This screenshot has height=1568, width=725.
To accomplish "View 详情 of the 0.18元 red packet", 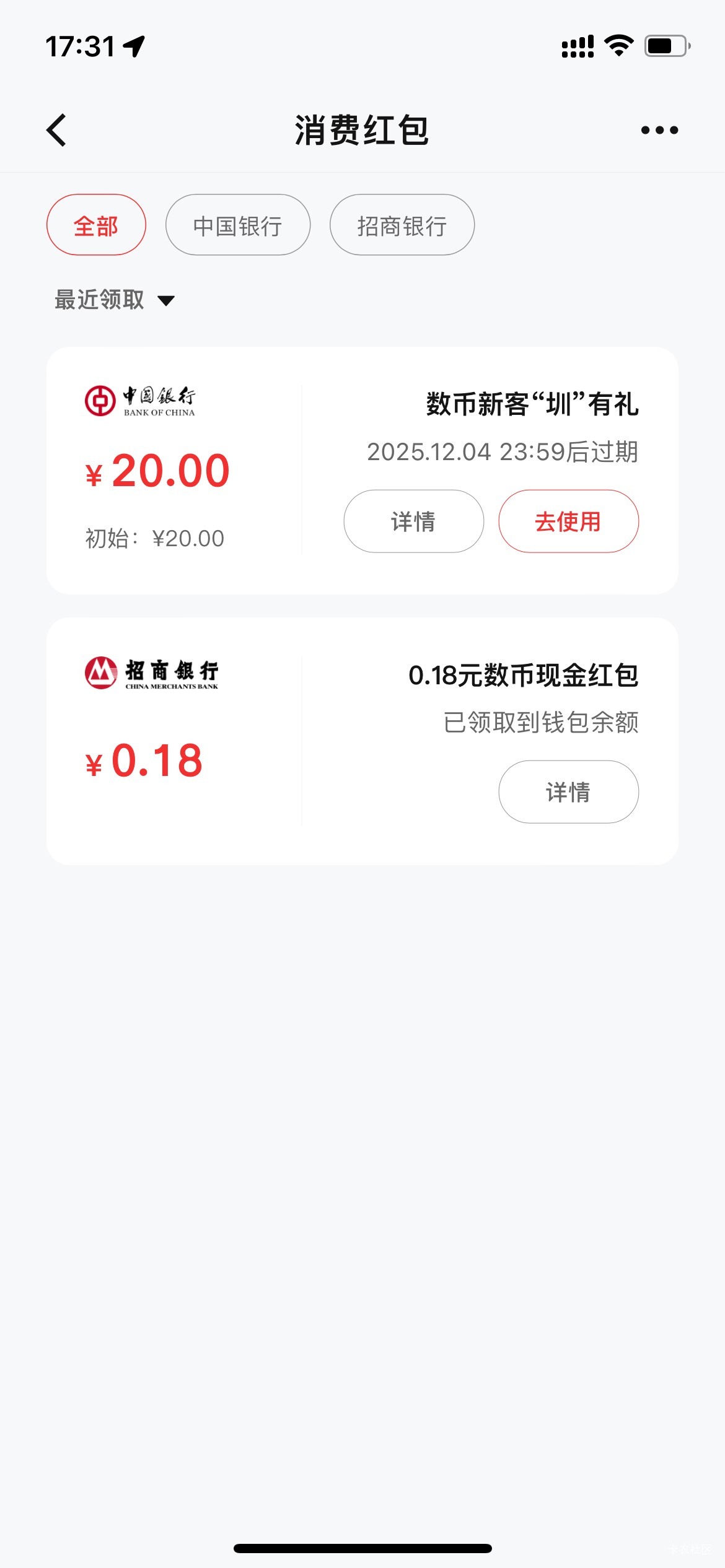I will [x=568, y=792].
